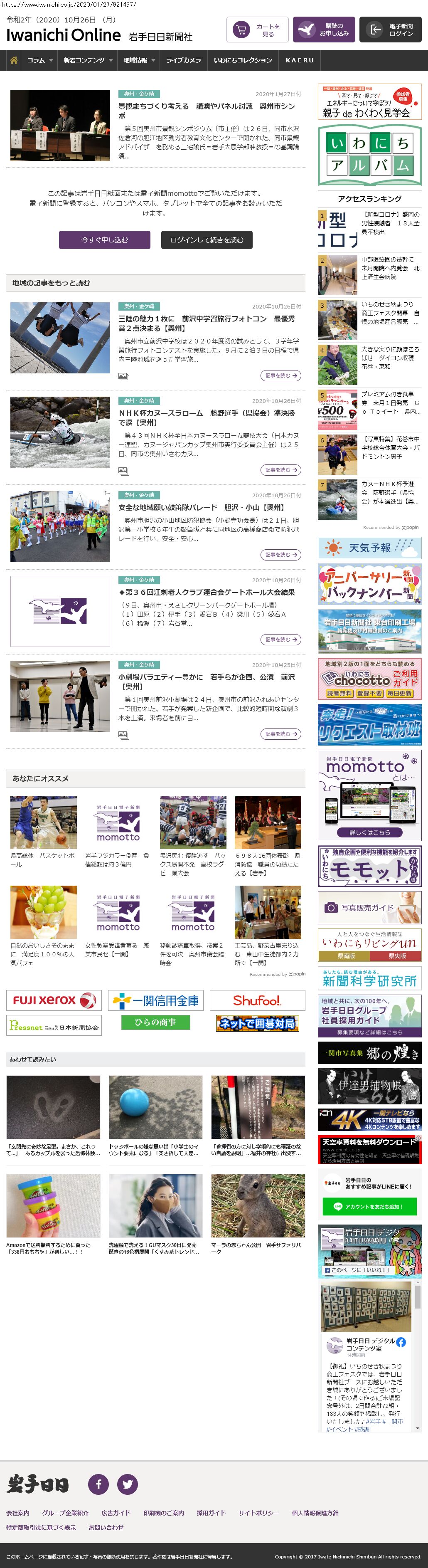Read more of 三陸の魅力１枚に article
The height and width of the screenshot is (1568, 428).
281,375
